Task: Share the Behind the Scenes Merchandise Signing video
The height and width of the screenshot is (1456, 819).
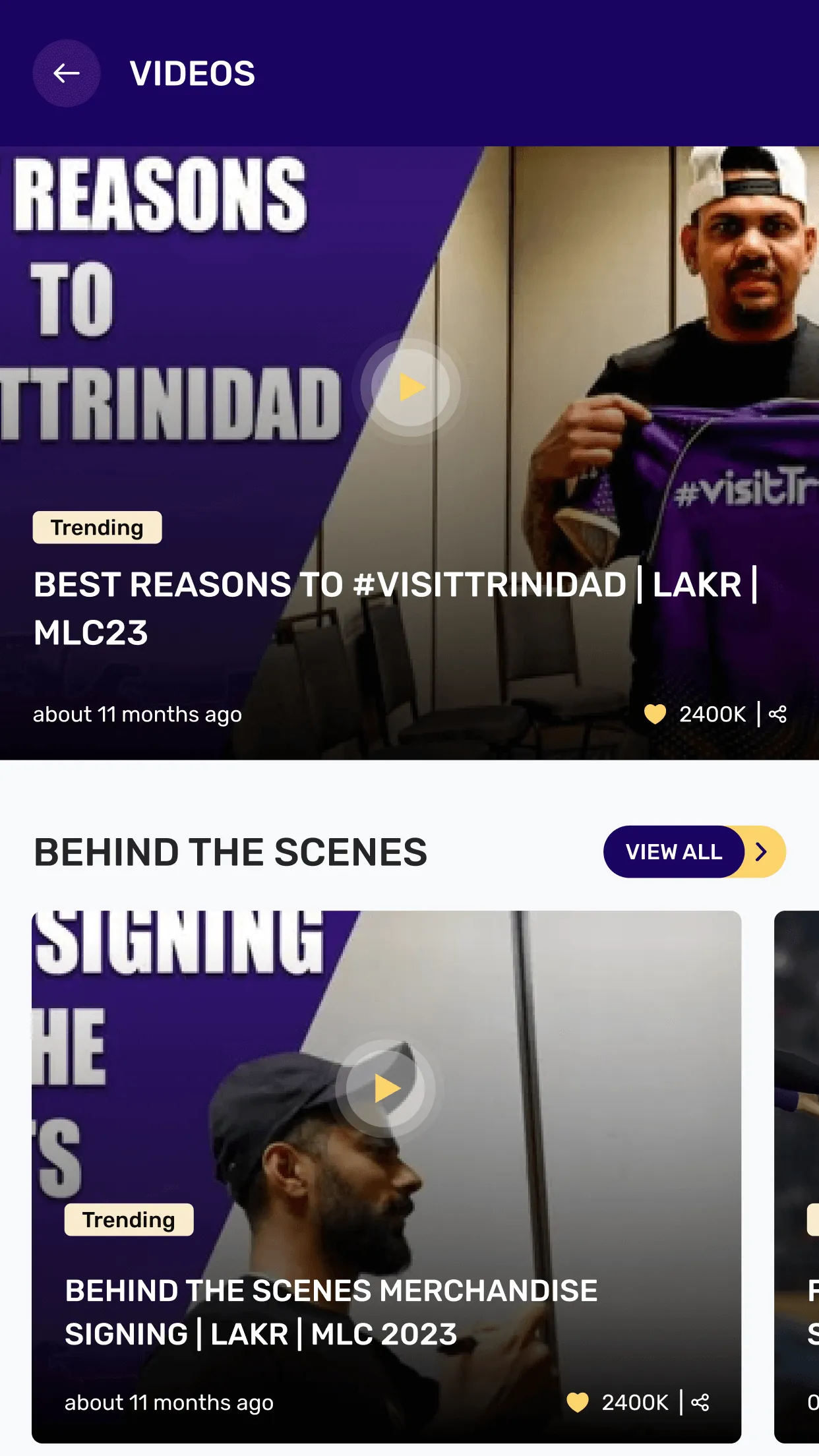Action: click(x=700, y=1402)
